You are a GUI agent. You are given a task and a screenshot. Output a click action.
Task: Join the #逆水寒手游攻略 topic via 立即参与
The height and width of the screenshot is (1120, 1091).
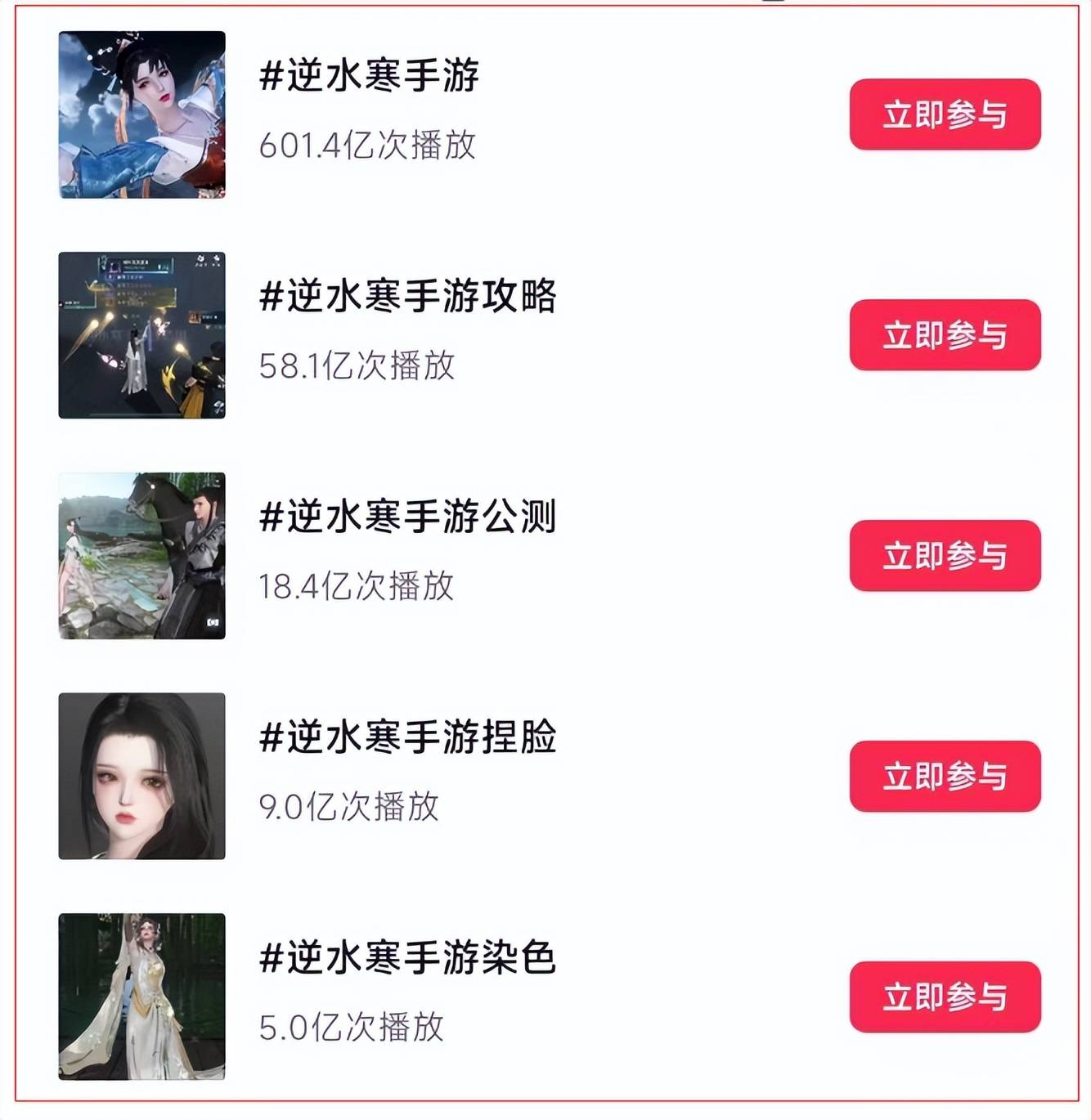[x=945, y=335]
